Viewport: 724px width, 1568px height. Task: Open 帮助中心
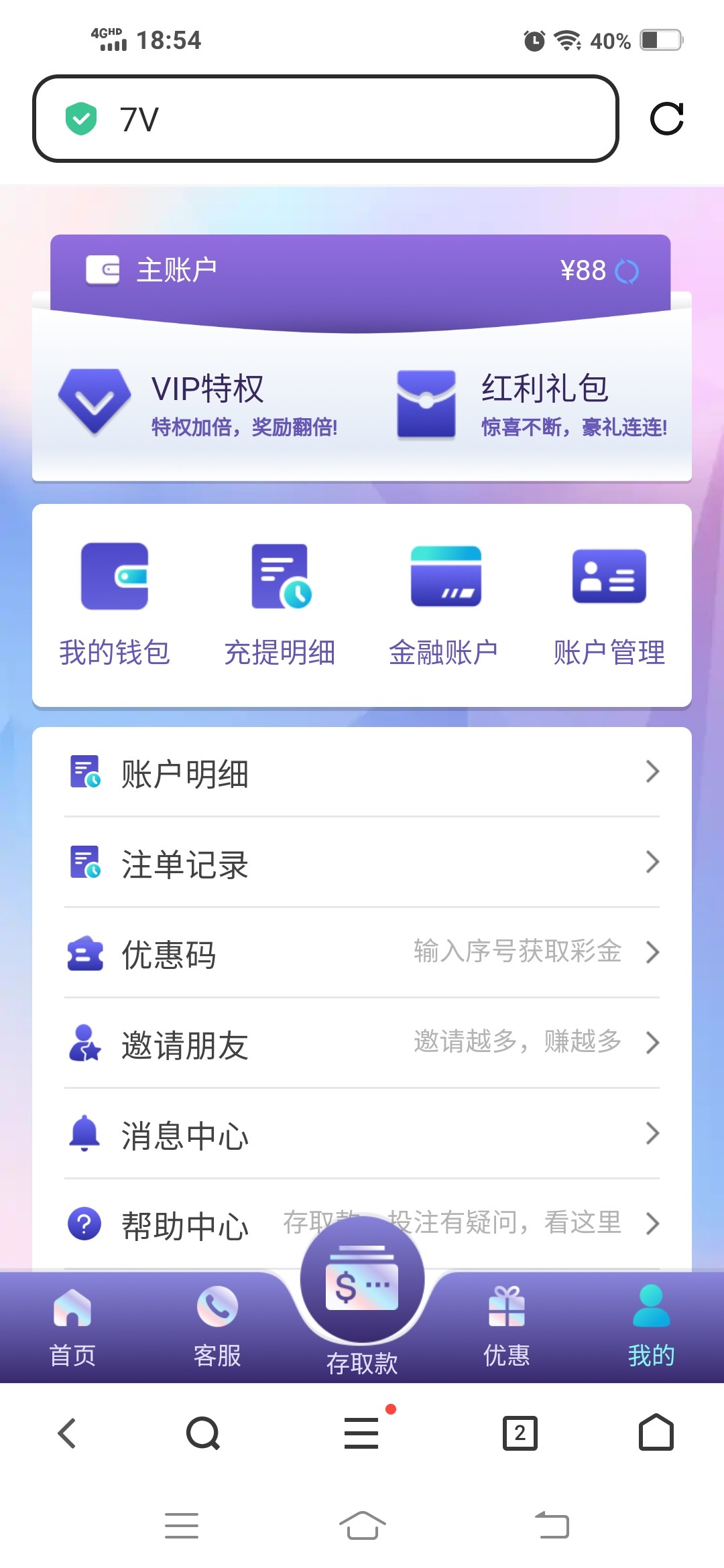point(362,1224)
